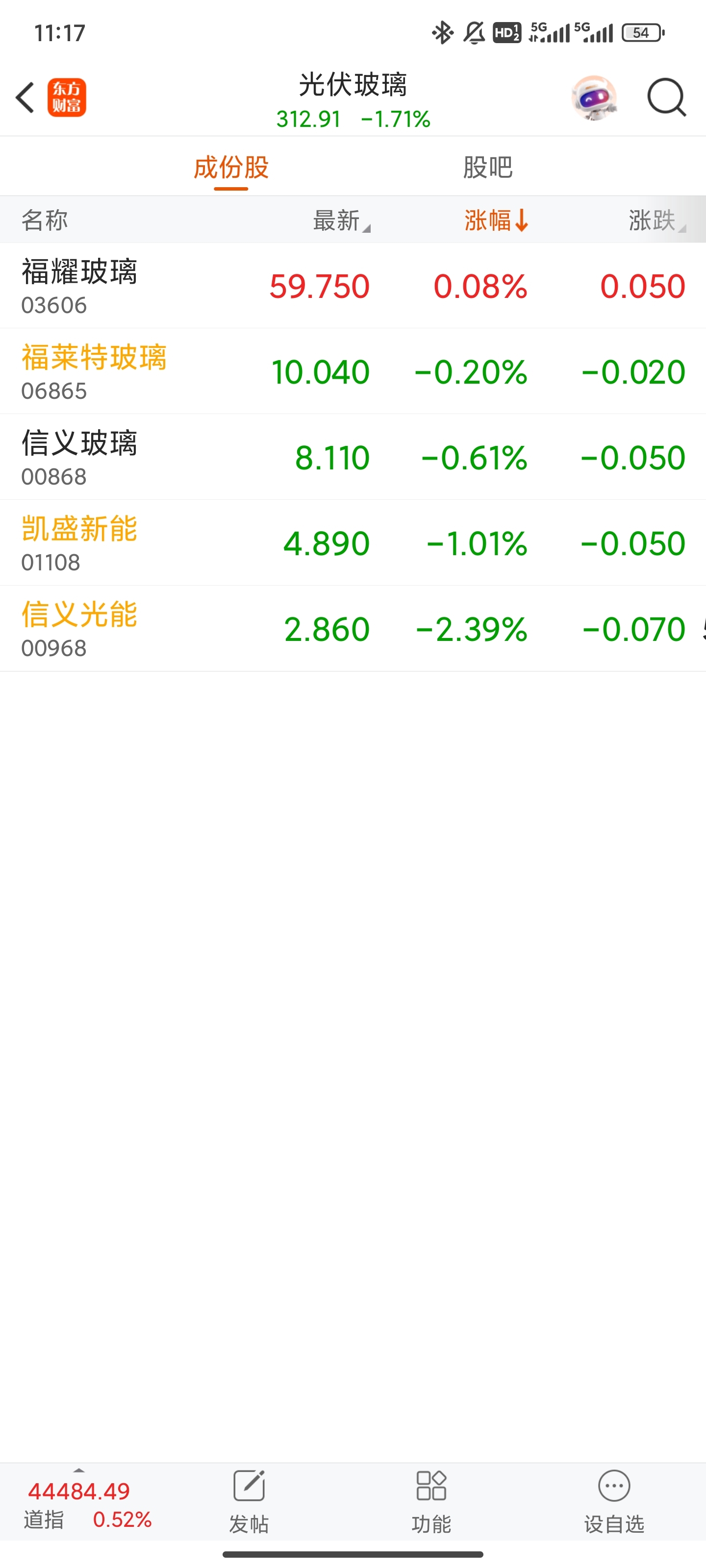Viewport: 706px width, 1568px height.
Task: Add to watchlist via 设自选
Action: (x=614, y=1501)
